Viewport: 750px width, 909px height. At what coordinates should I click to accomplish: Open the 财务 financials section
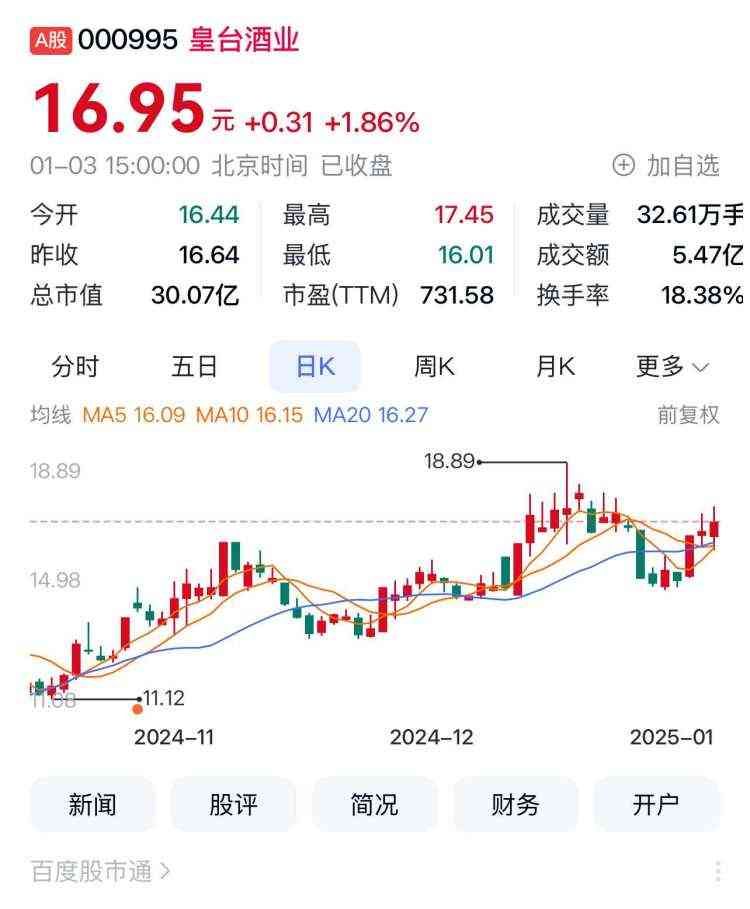click(515, 804)
